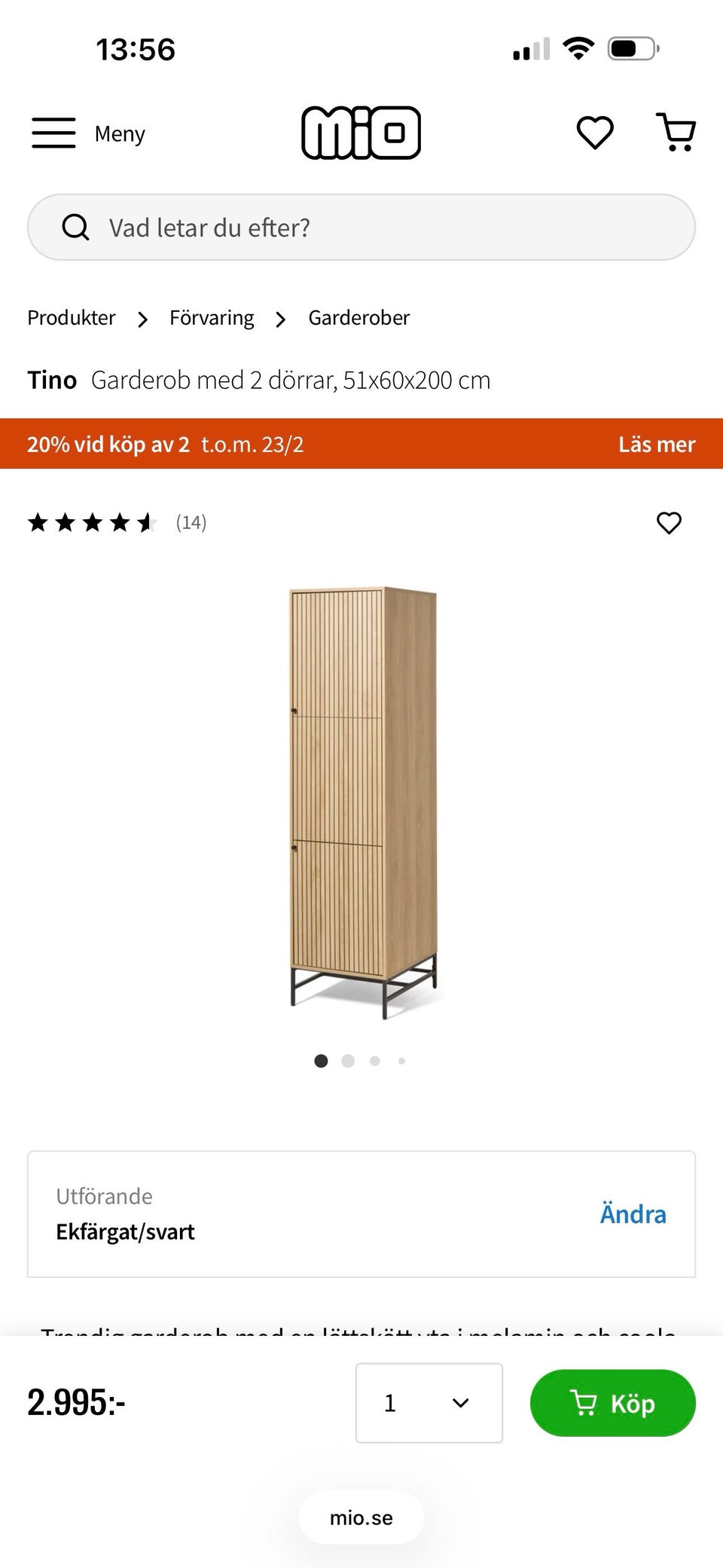Open the quantity dropdown showing 1

429,1403
